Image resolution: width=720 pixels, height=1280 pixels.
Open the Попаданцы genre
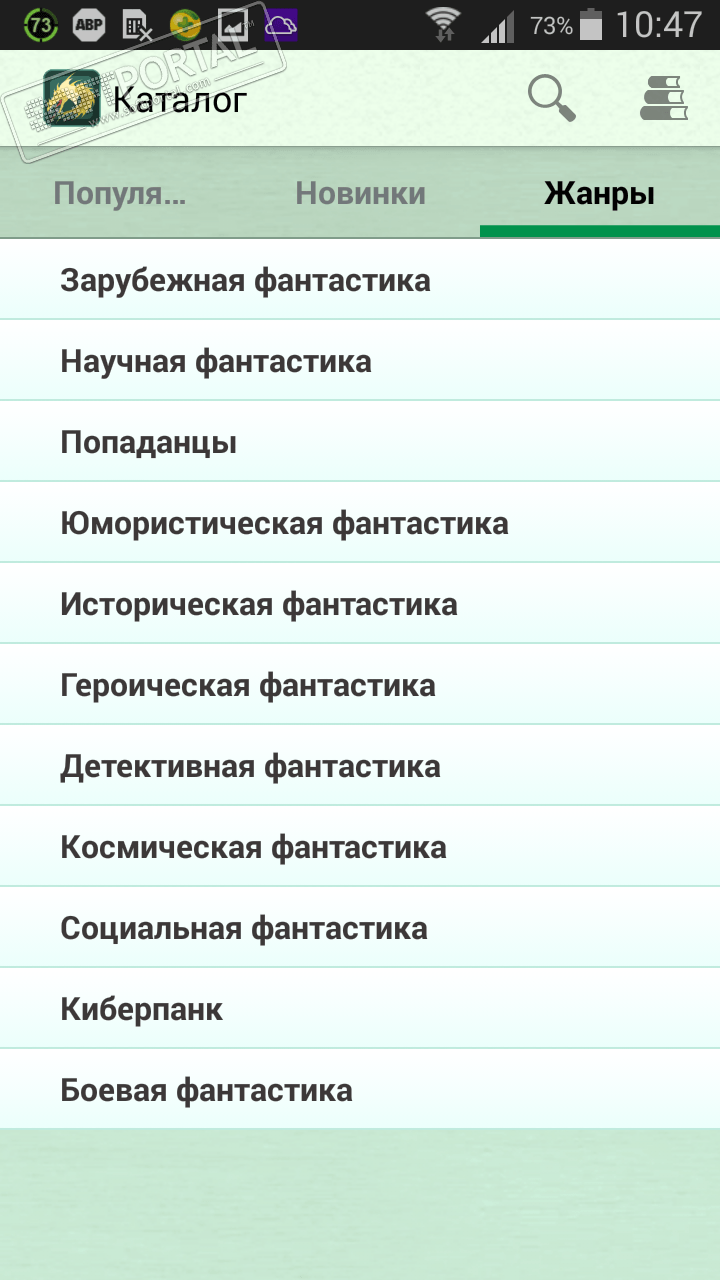(x=360, y=442)
